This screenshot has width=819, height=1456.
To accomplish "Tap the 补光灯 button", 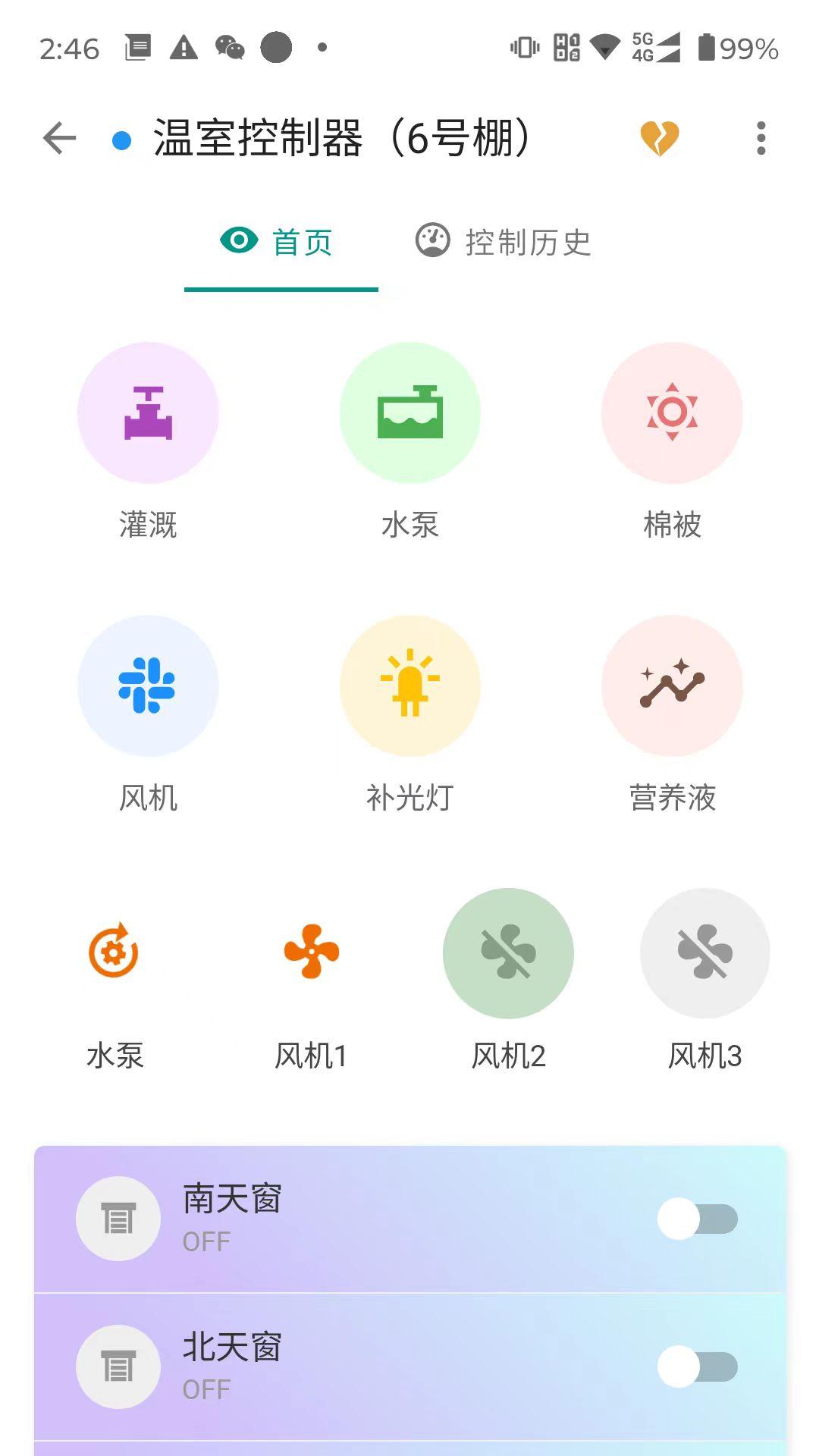I will click(x=409, y=686).
